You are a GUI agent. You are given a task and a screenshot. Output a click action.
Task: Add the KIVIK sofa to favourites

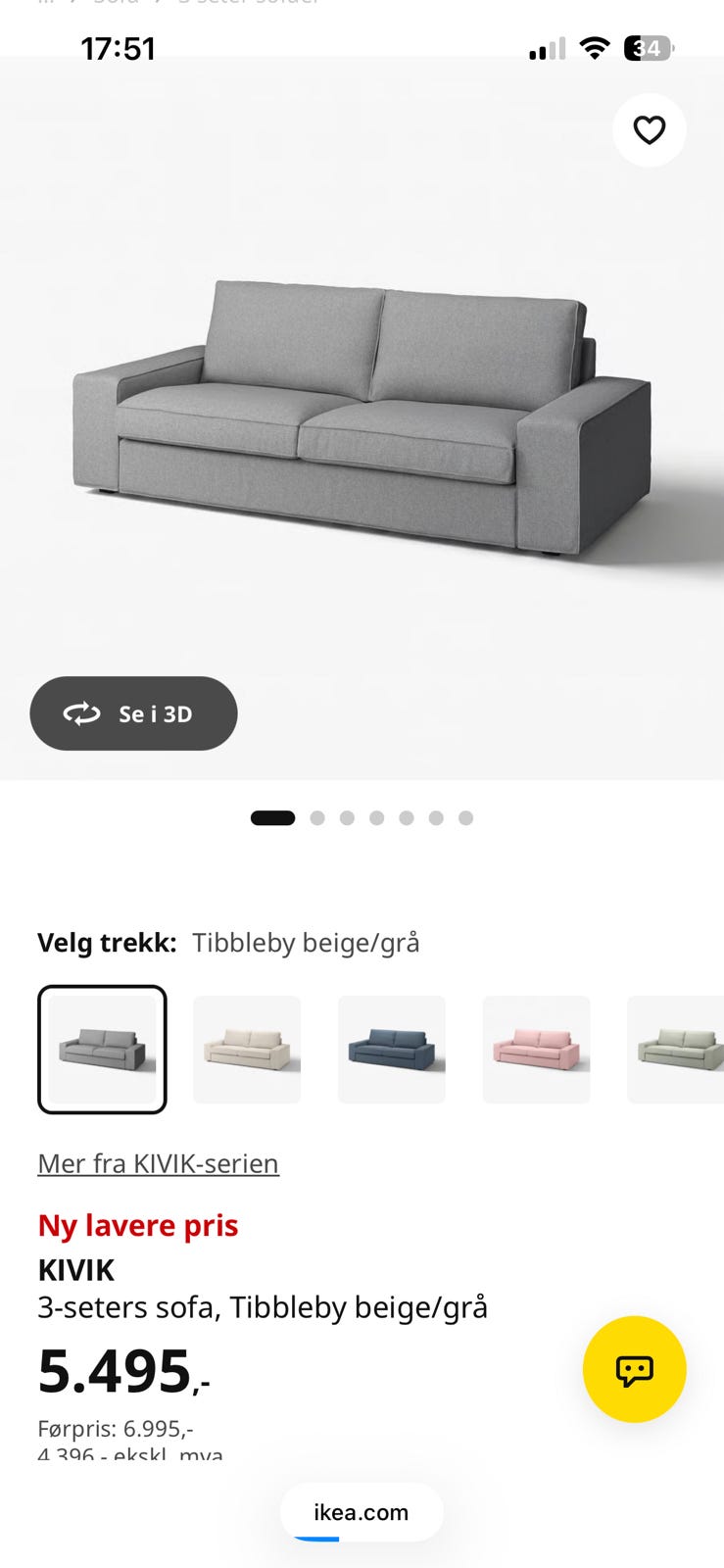[649, 130]
